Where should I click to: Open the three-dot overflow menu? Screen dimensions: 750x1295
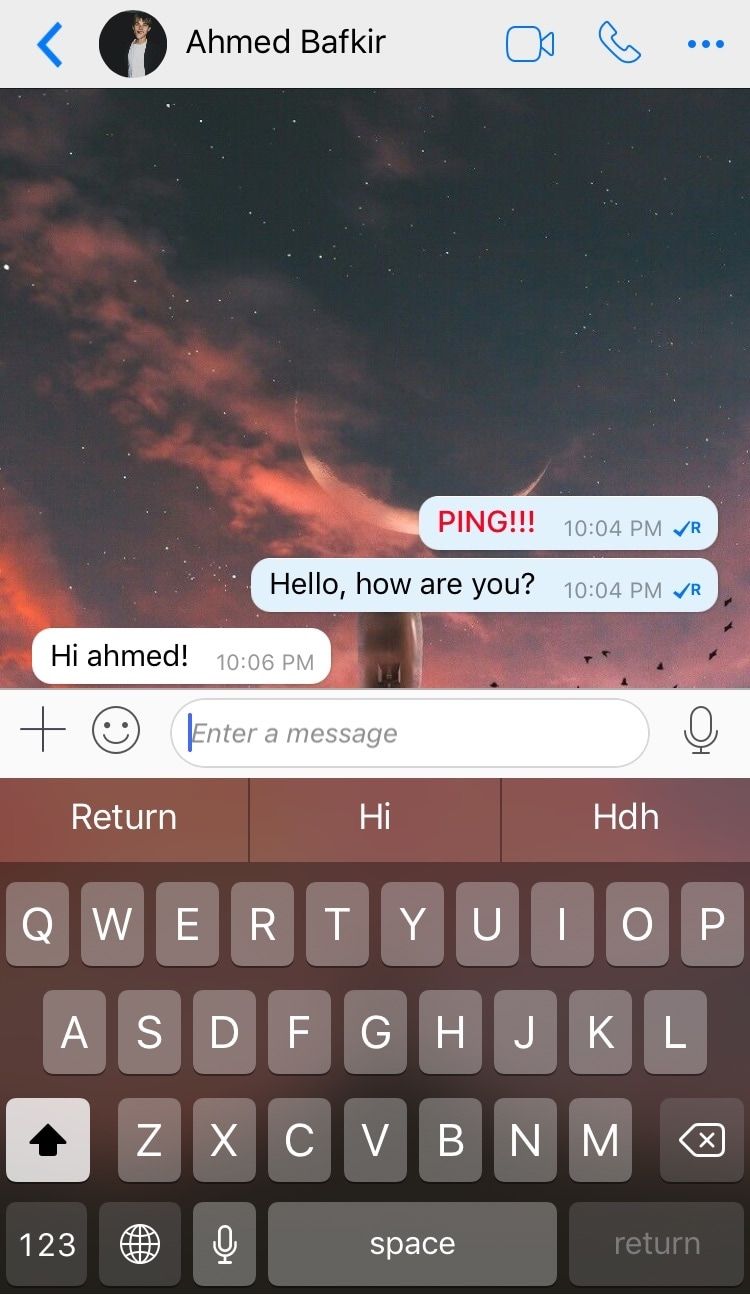(705, 44)
